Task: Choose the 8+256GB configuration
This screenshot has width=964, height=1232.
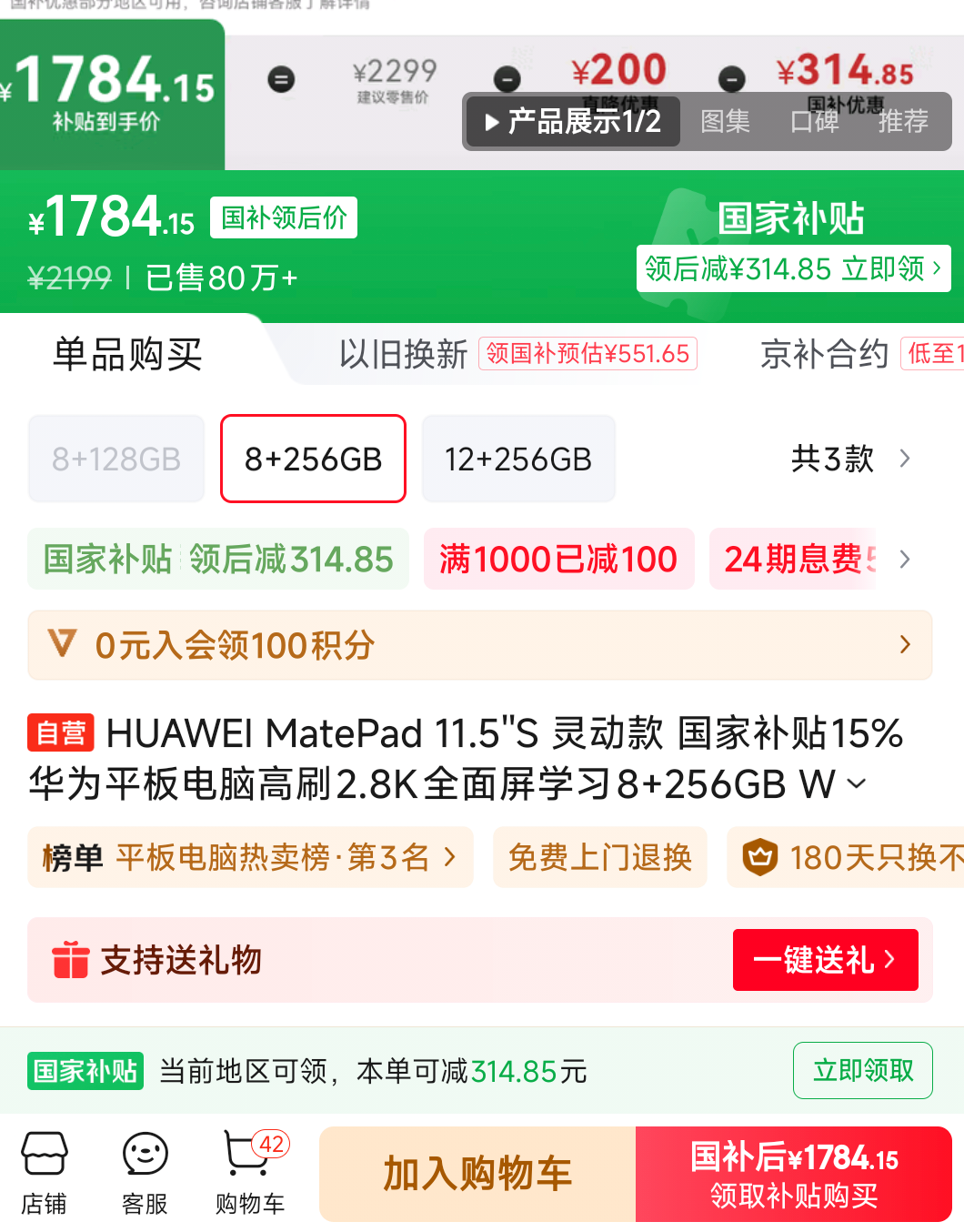Action: coord(313,459)
